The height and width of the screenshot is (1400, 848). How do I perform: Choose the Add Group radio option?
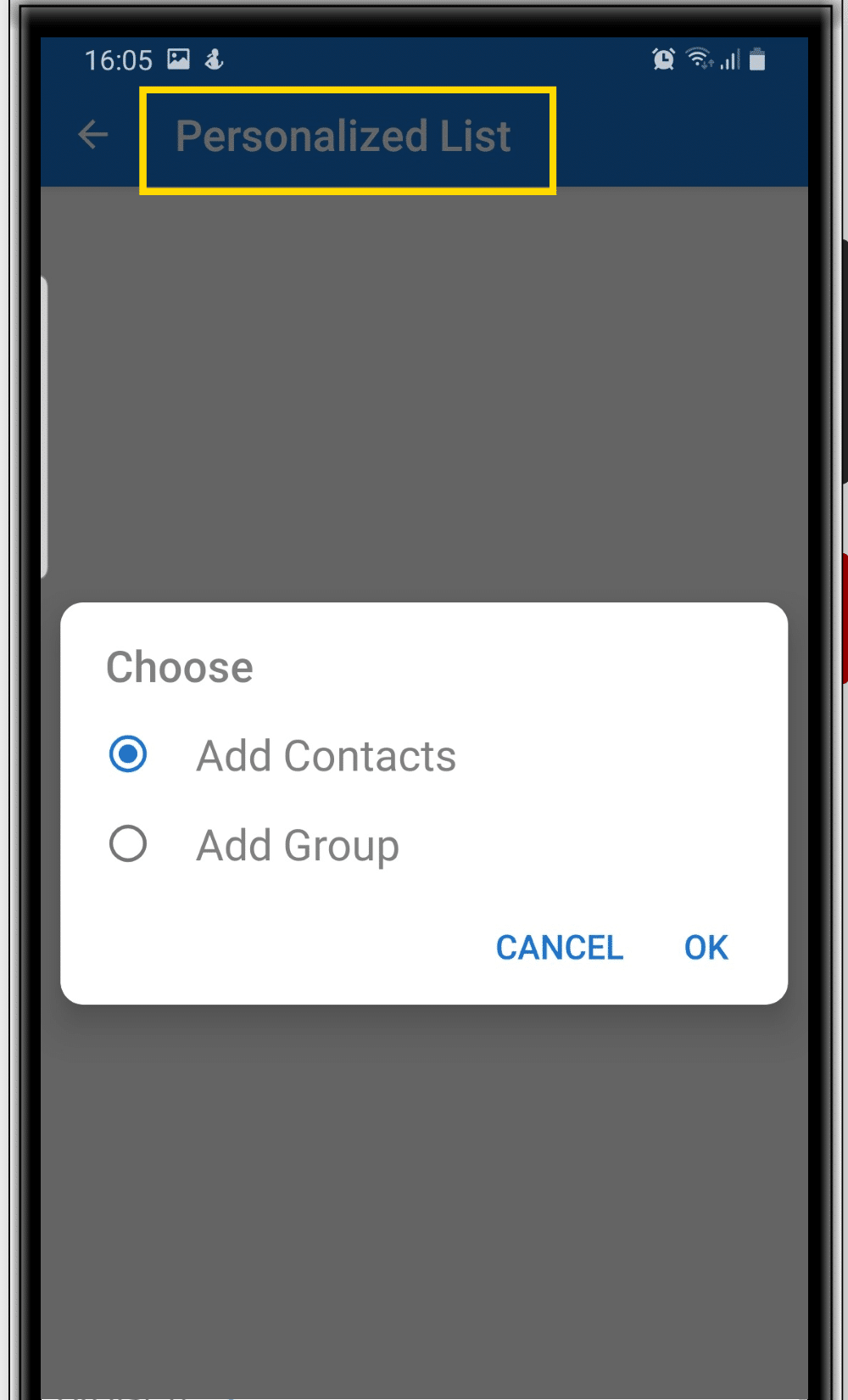[x=128, y=844]
